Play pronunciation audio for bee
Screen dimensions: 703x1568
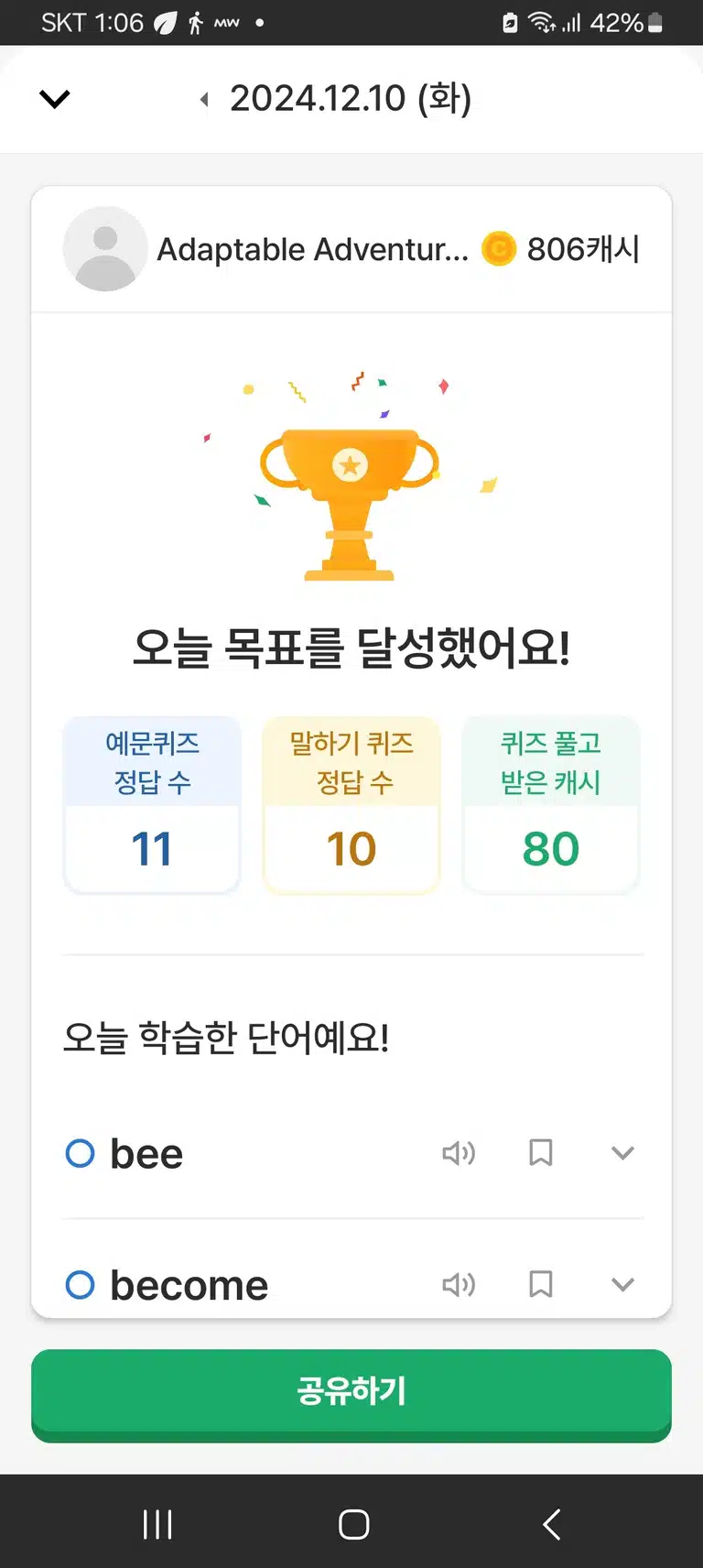coord(459,1153)
